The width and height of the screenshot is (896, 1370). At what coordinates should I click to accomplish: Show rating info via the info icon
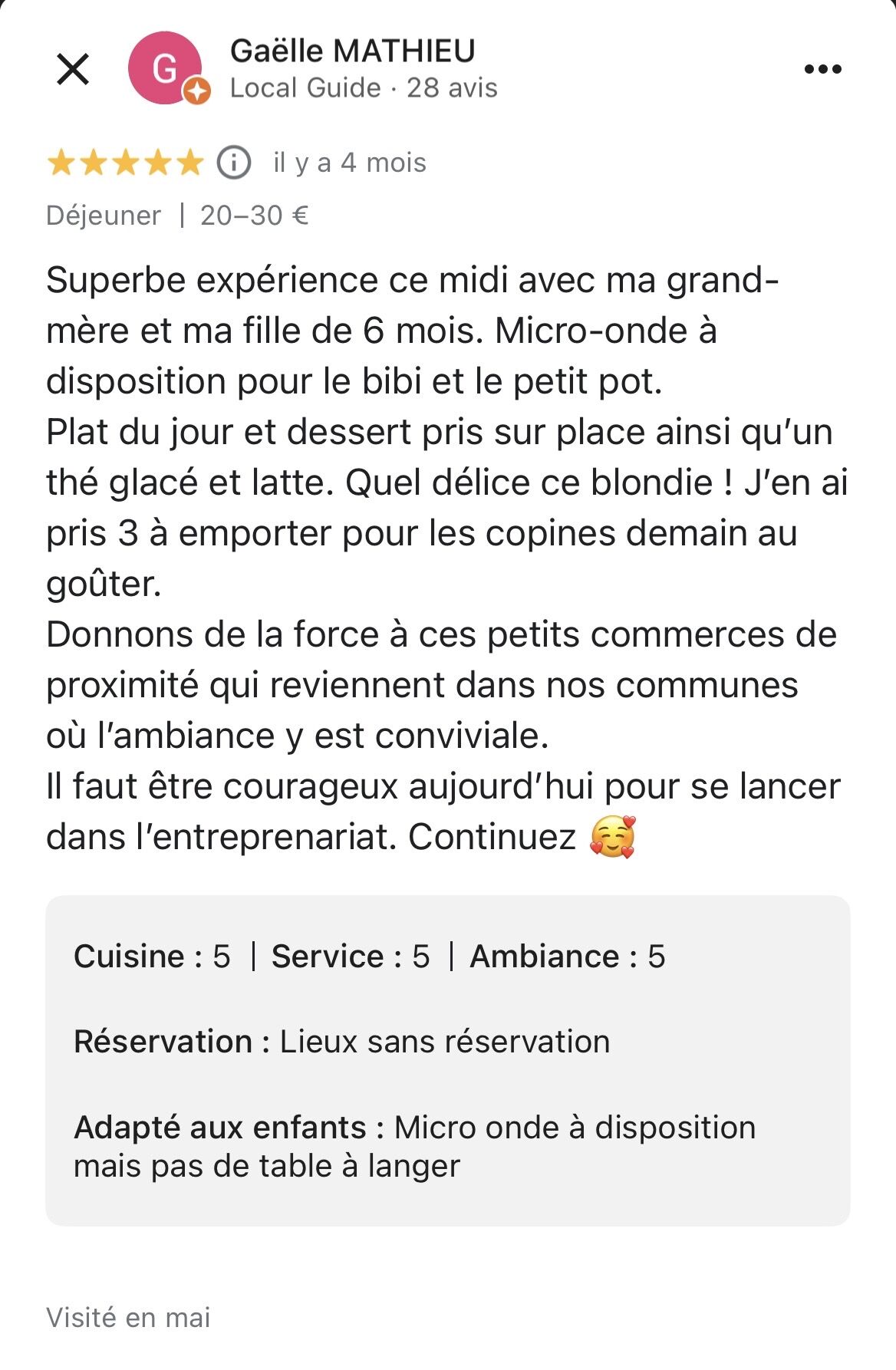click(234, 163)
